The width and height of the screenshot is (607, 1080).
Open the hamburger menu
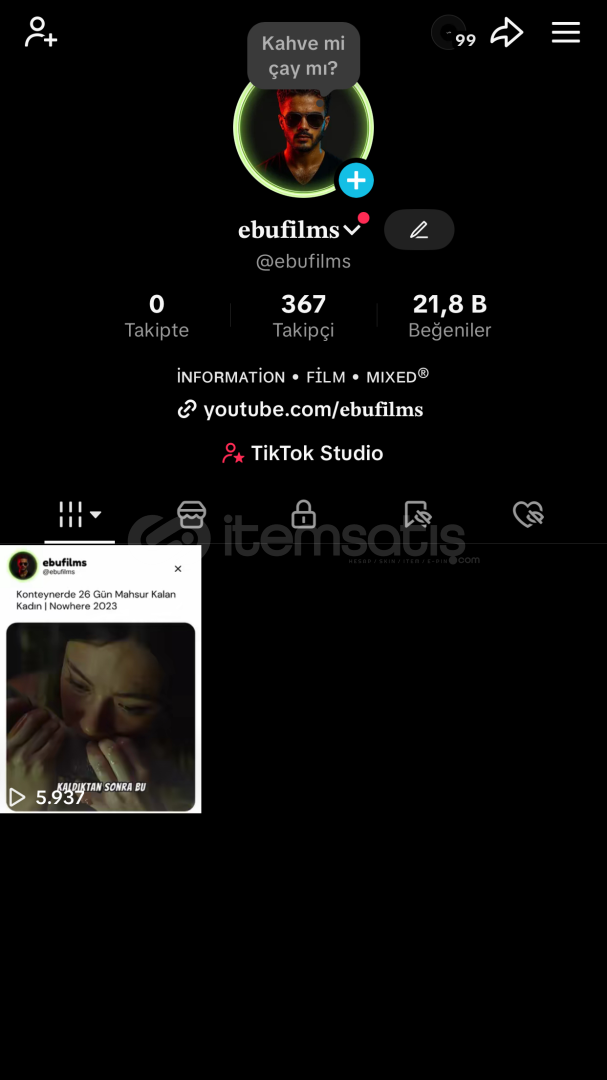click(566, 32)
